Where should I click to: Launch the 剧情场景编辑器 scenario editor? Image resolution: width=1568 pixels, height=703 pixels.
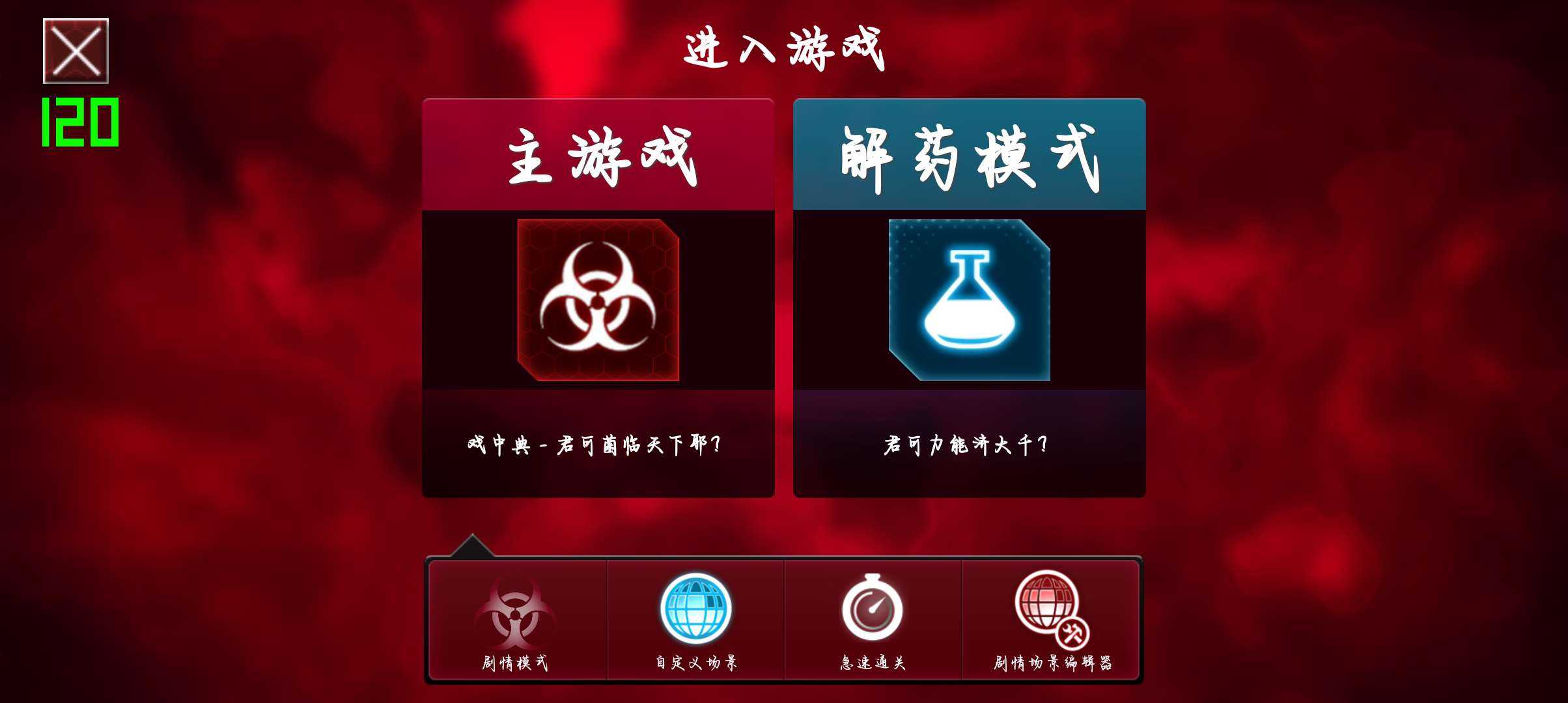point(1051,621)
